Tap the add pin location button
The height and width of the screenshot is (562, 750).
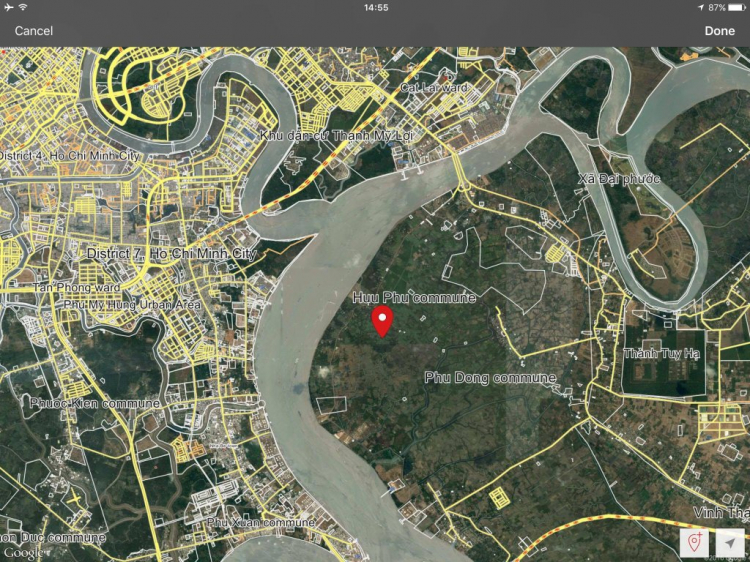pos(695,542)
